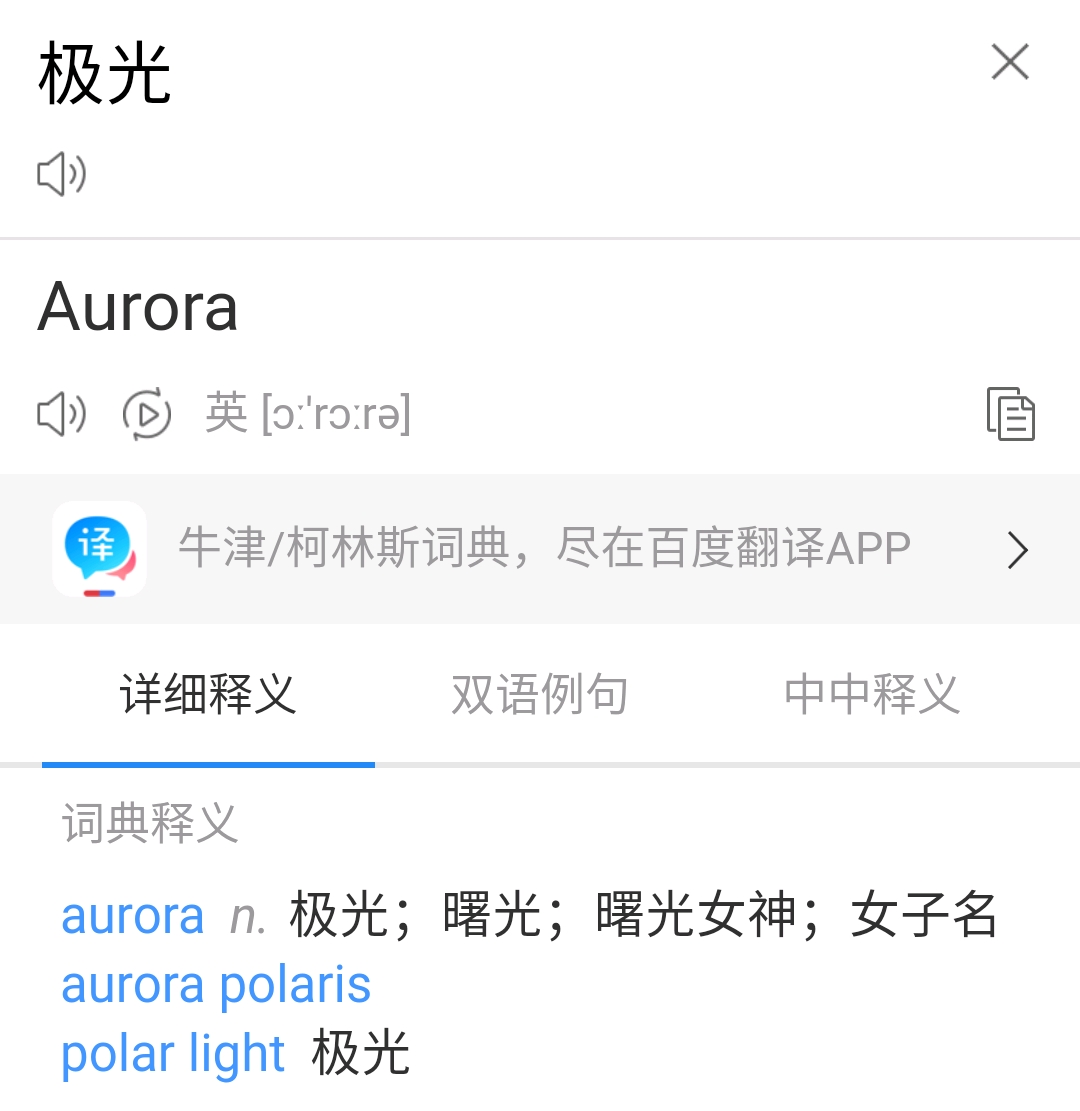Switch to the 双语例句 tab
The width and height of the screenshot is (1080, 1111).
[x=539, y=694]
